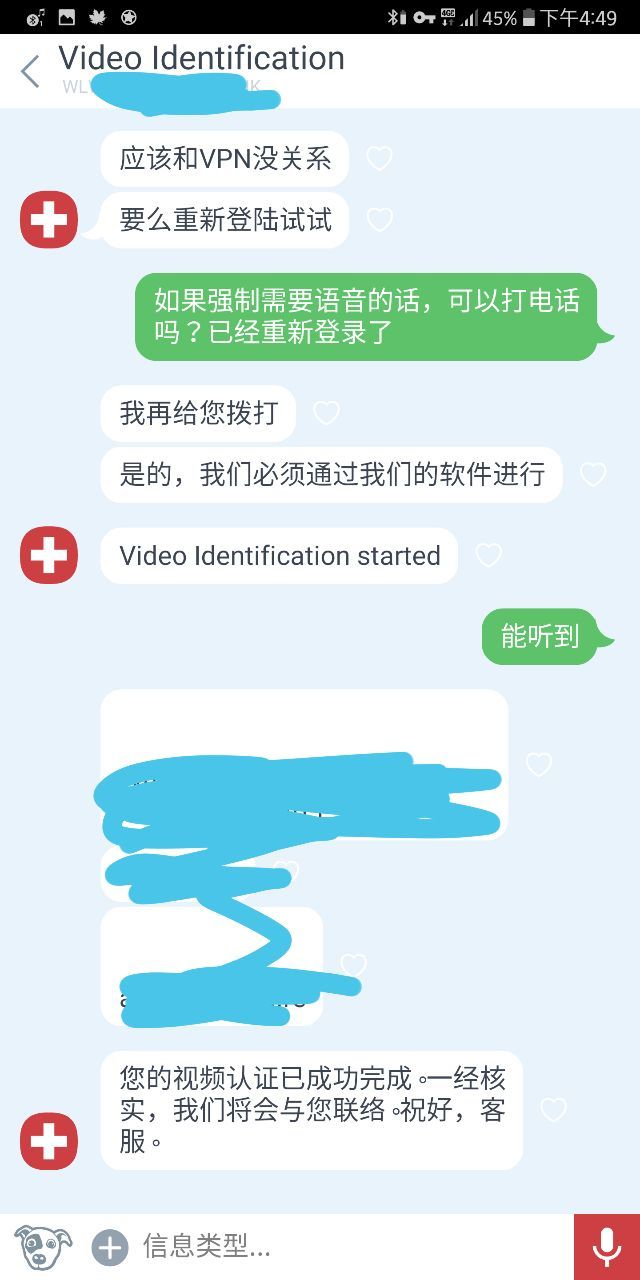640x1280 pixels.
Task: Like the message 要么重新登陆试试
Action: [379, 219]
